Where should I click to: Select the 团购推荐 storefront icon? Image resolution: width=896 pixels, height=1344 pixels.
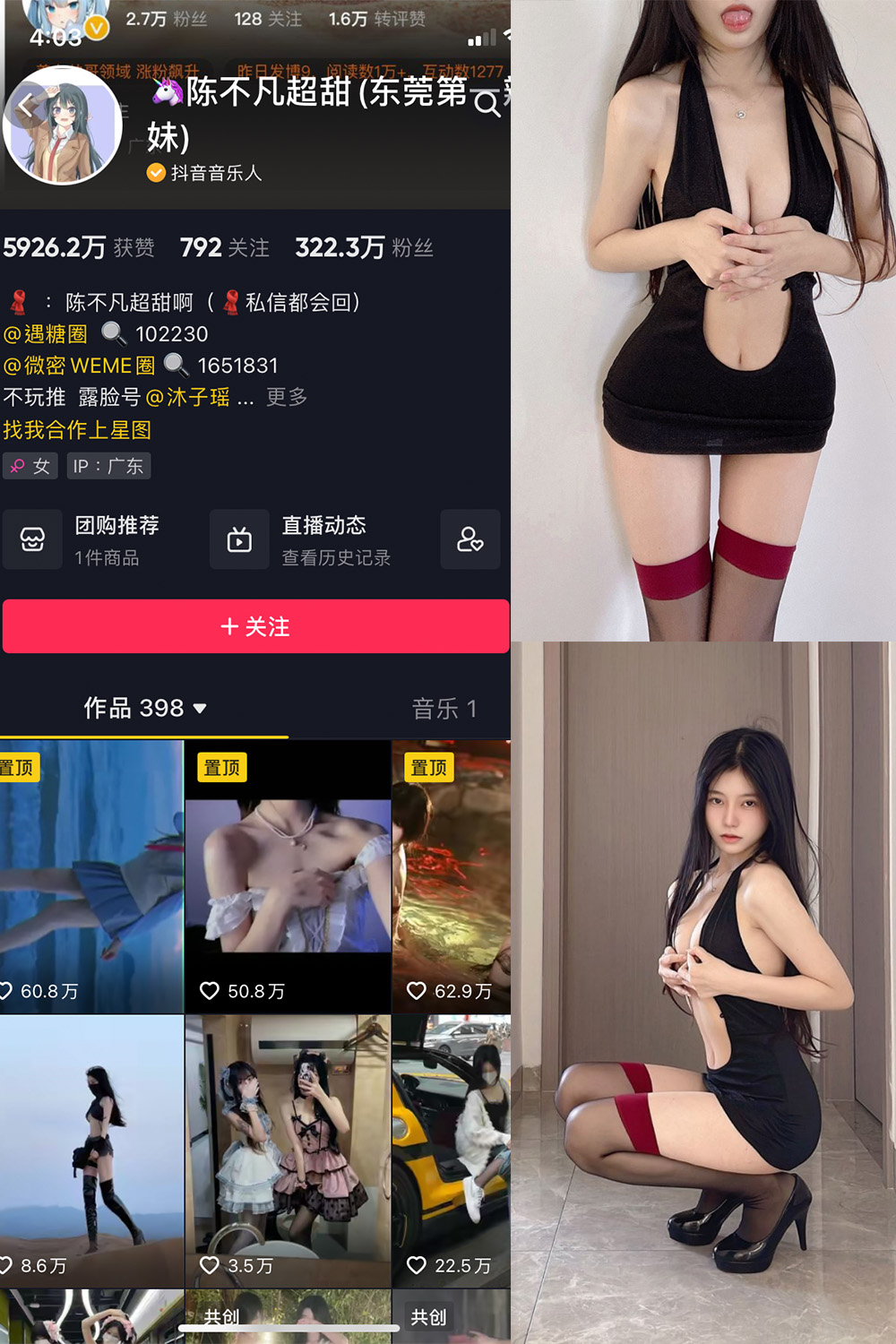click(x=32, y=538)
